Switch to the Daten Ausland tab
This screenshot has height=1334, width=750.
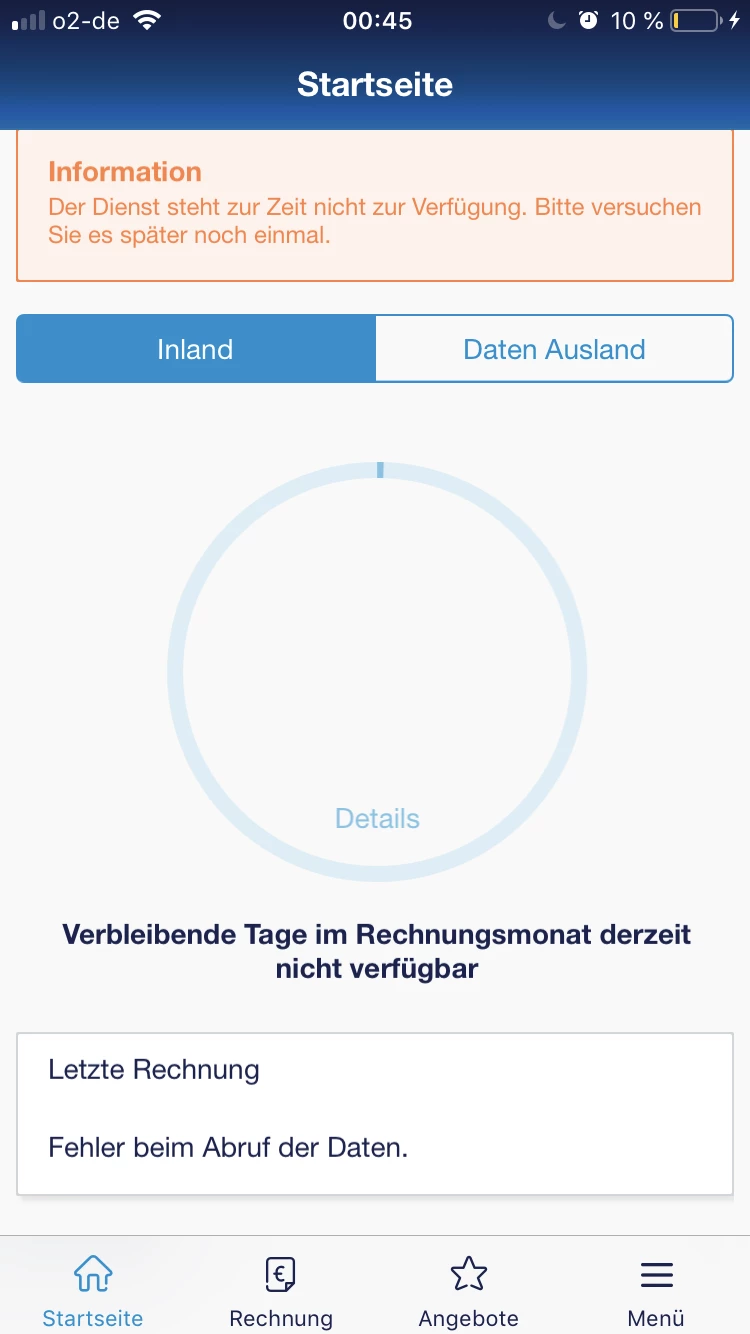pos(554,349)
